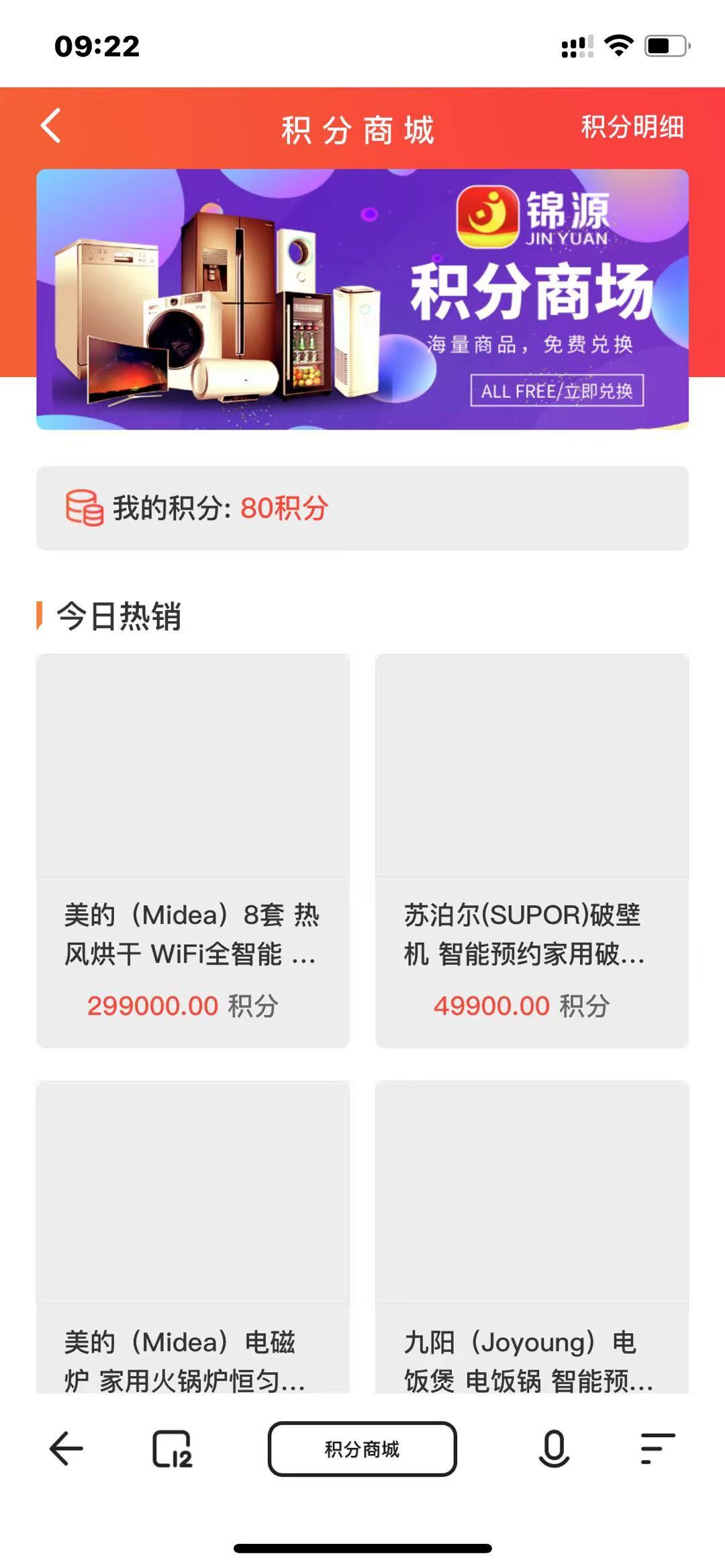
Task: Select the 美的 (Midea) 电磁炉 product
Action: point(193,1238)
